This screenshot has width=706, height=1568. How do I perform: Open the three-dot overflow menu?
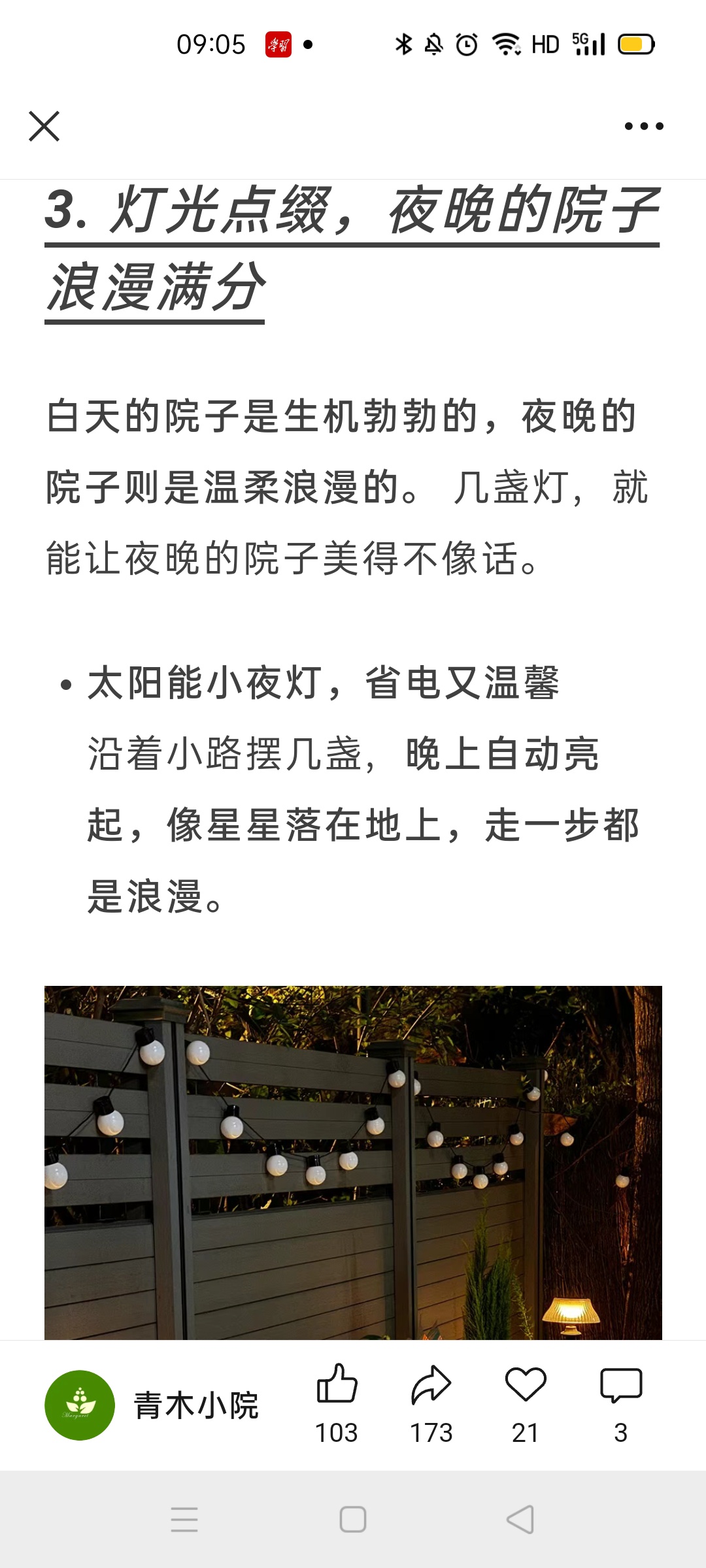pyautogui.click(x=644, y=126)
